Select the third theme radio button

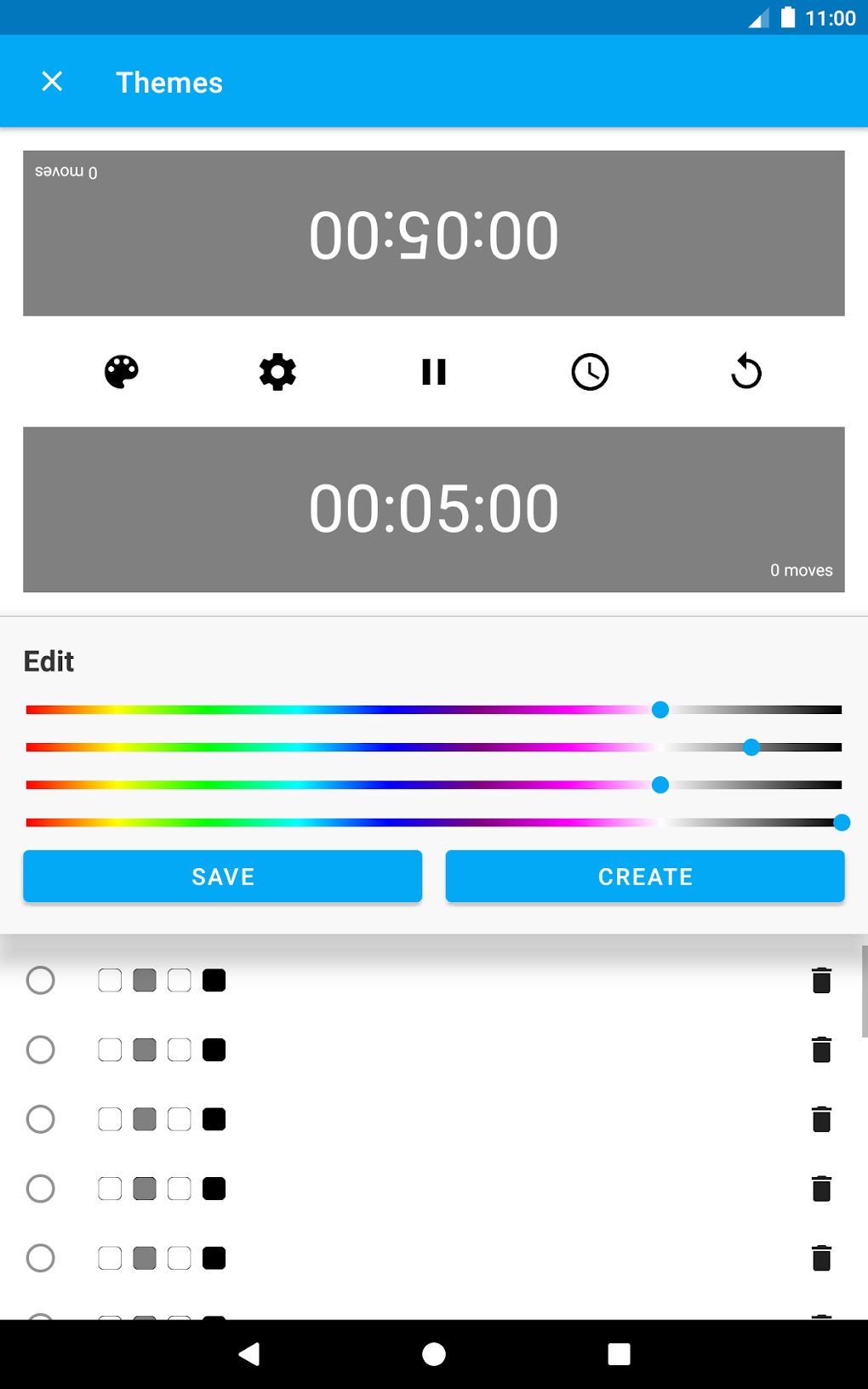(40, 1119)
